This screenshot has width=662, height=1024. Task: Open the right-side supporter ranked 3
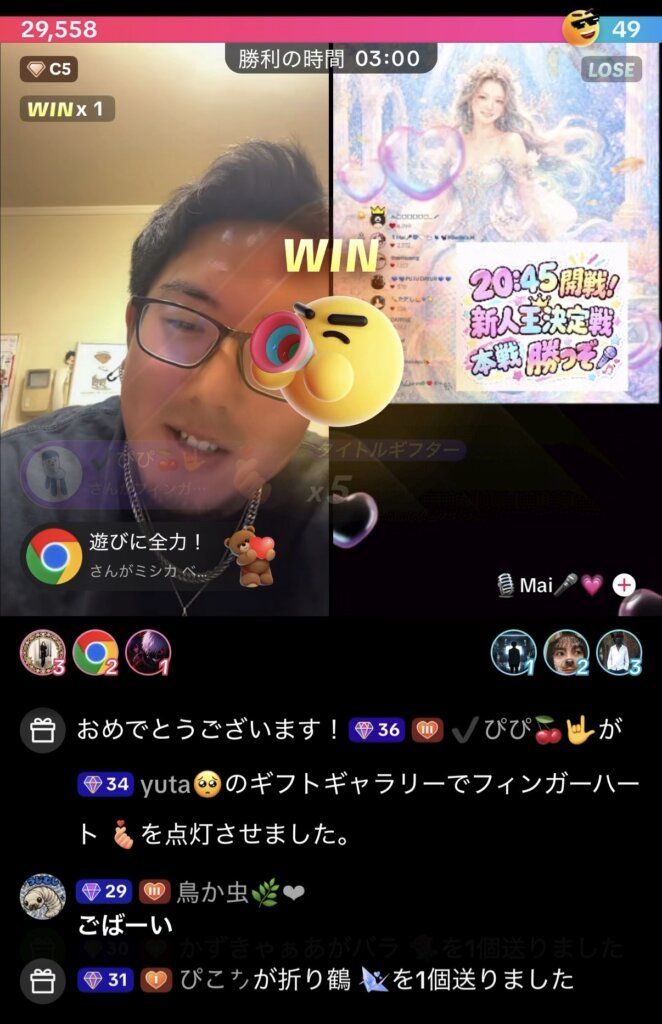click(619, 652)
